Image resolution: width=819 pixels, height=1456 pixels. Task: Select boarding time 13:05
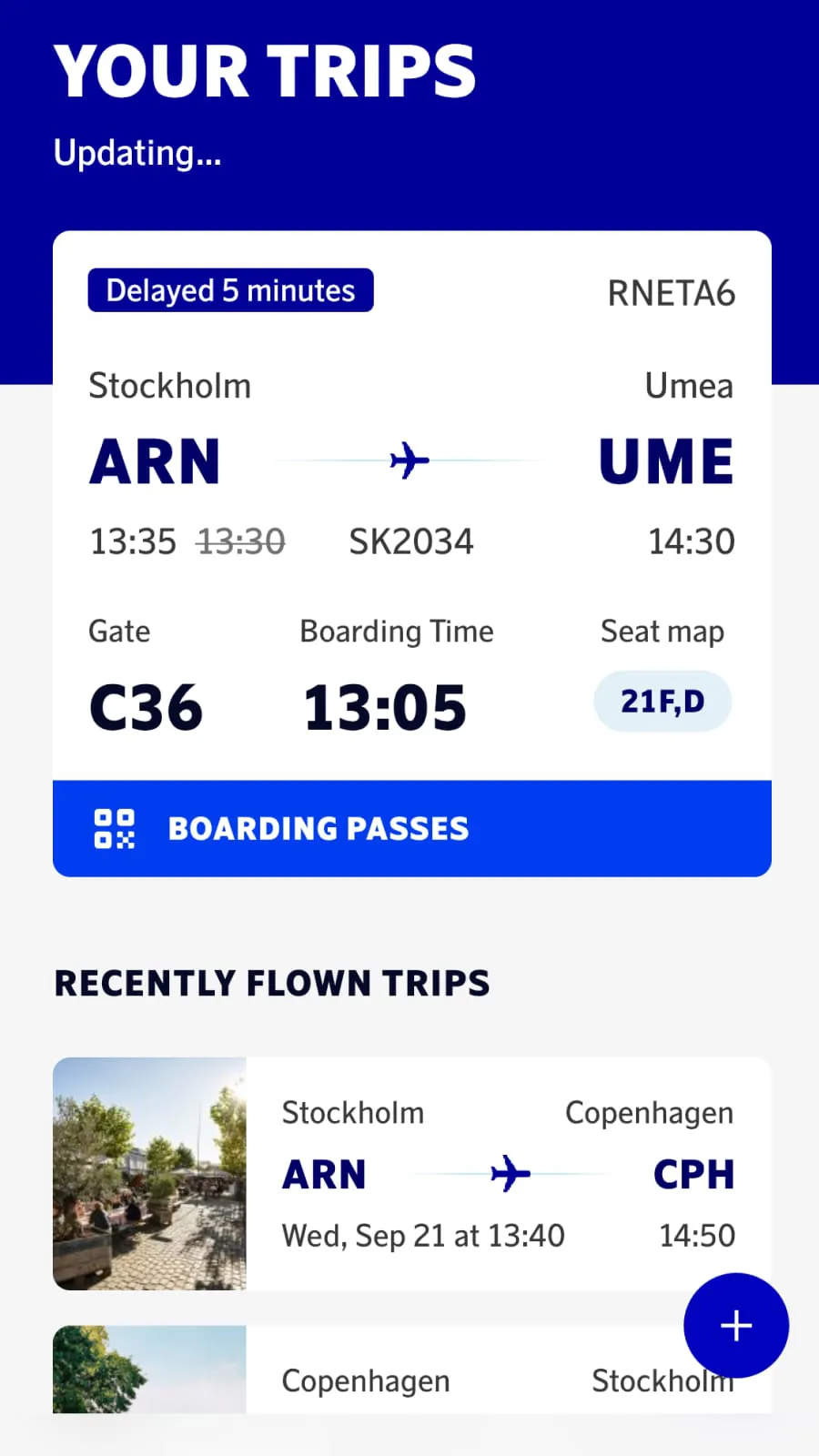[x=384, y=706]
